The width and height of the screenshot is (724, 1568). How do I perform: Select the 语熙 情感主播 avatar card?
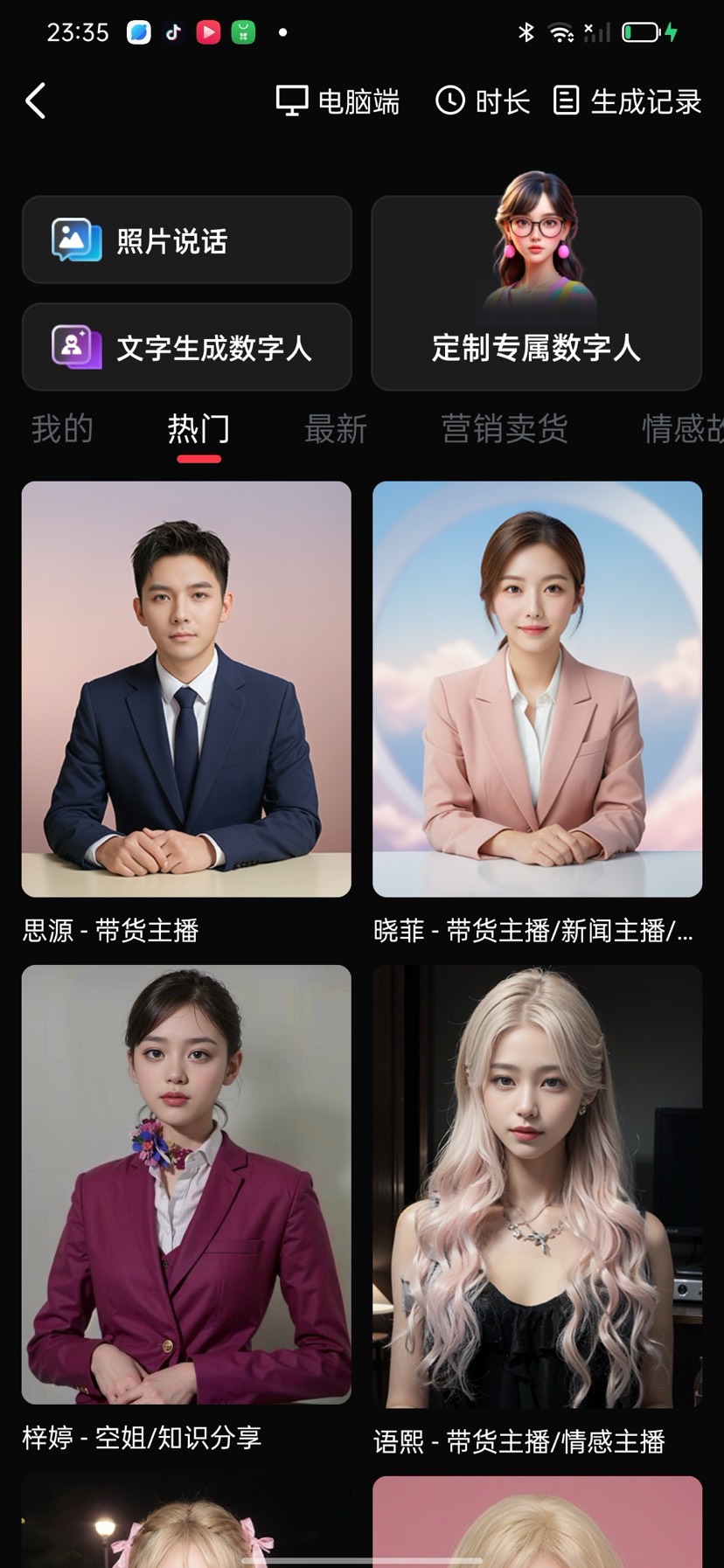537,1185
